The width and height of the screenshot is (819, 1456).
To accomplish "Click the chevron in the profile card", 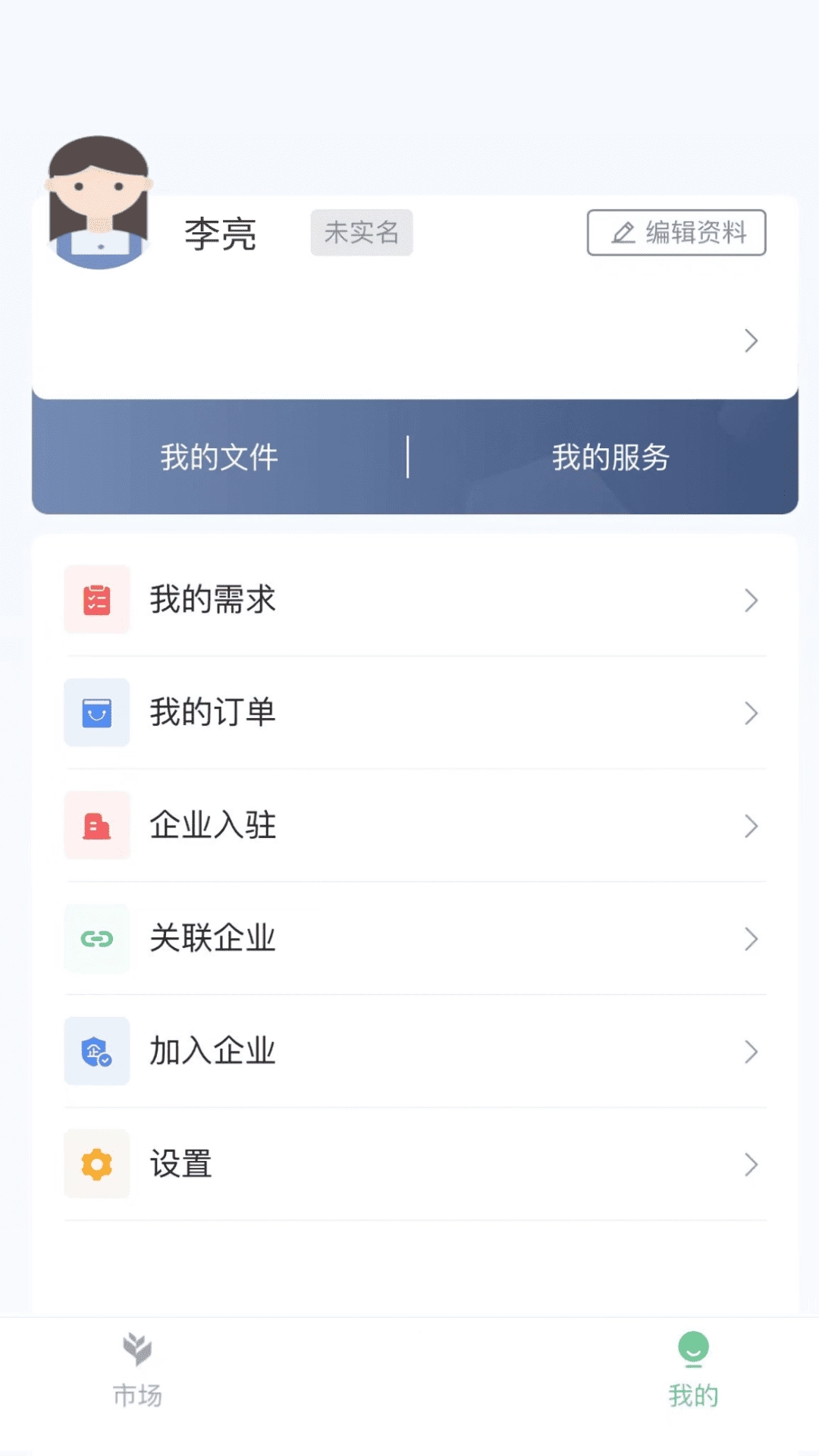I will 752,341.
